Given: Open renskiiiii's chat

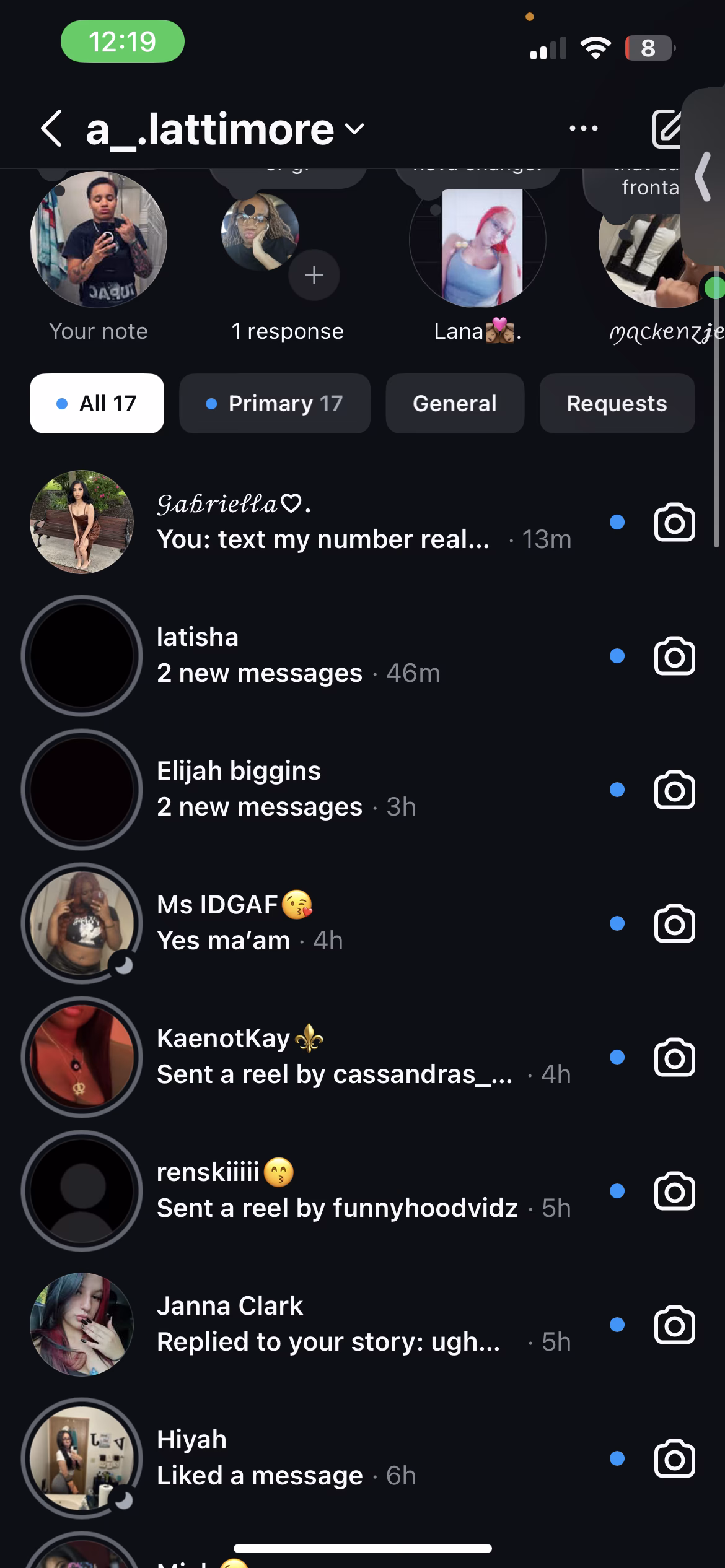Looking at the screenshot, I should 335,1191.
